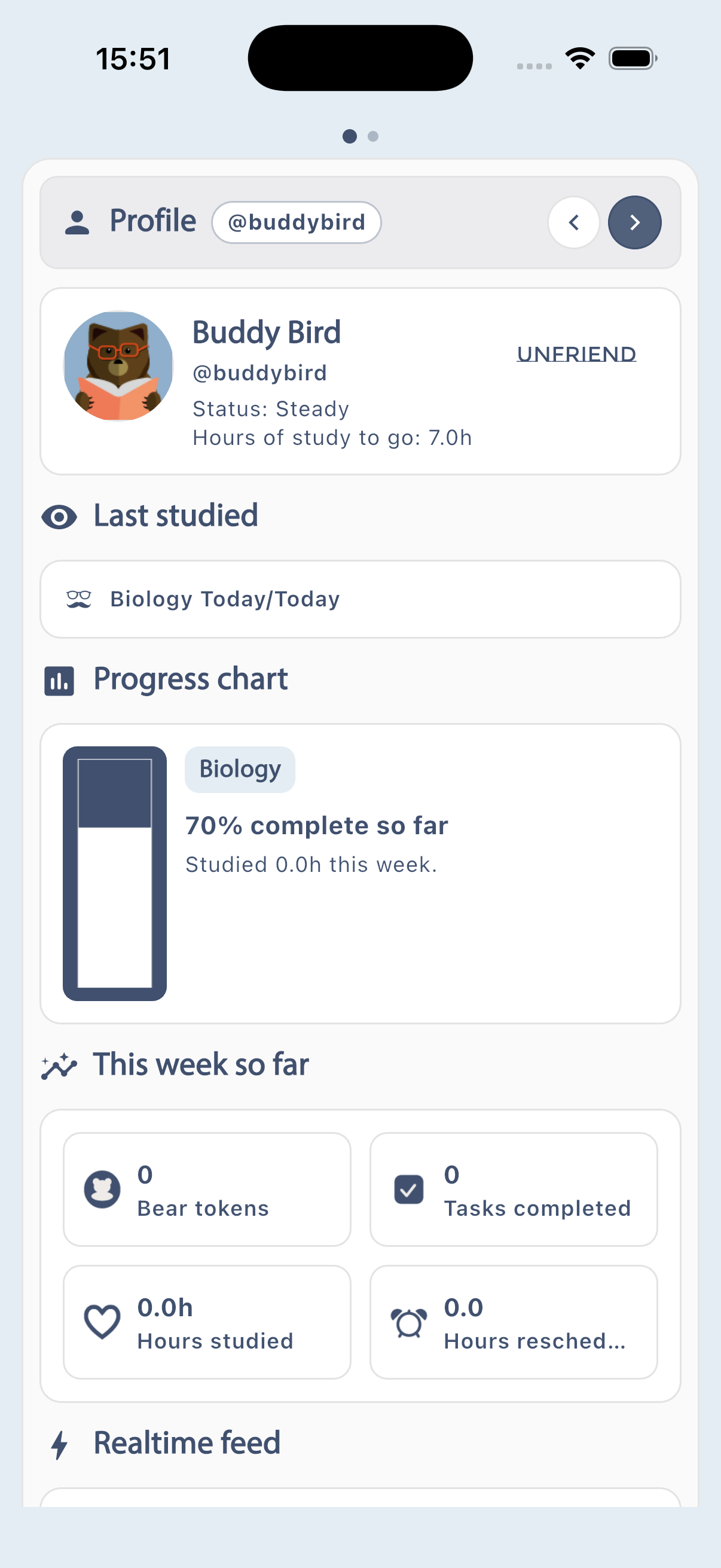Select the glasses icon next to Biology Today/Today
This screenshot has width=721, height=1568.
click(x=79, y=599)
